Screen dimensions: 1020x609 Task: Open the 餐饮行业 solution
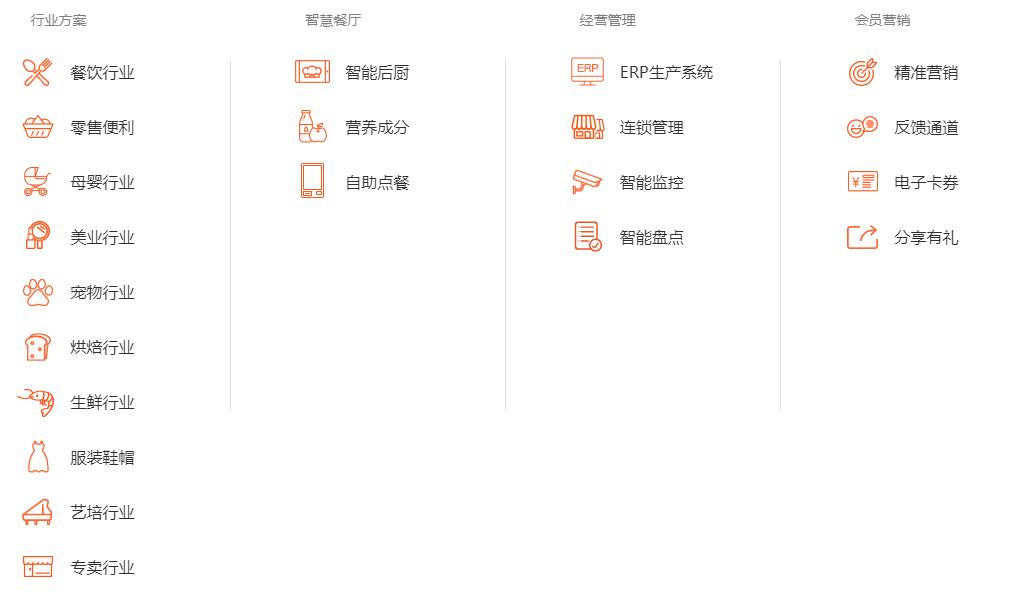pos(101,73)
